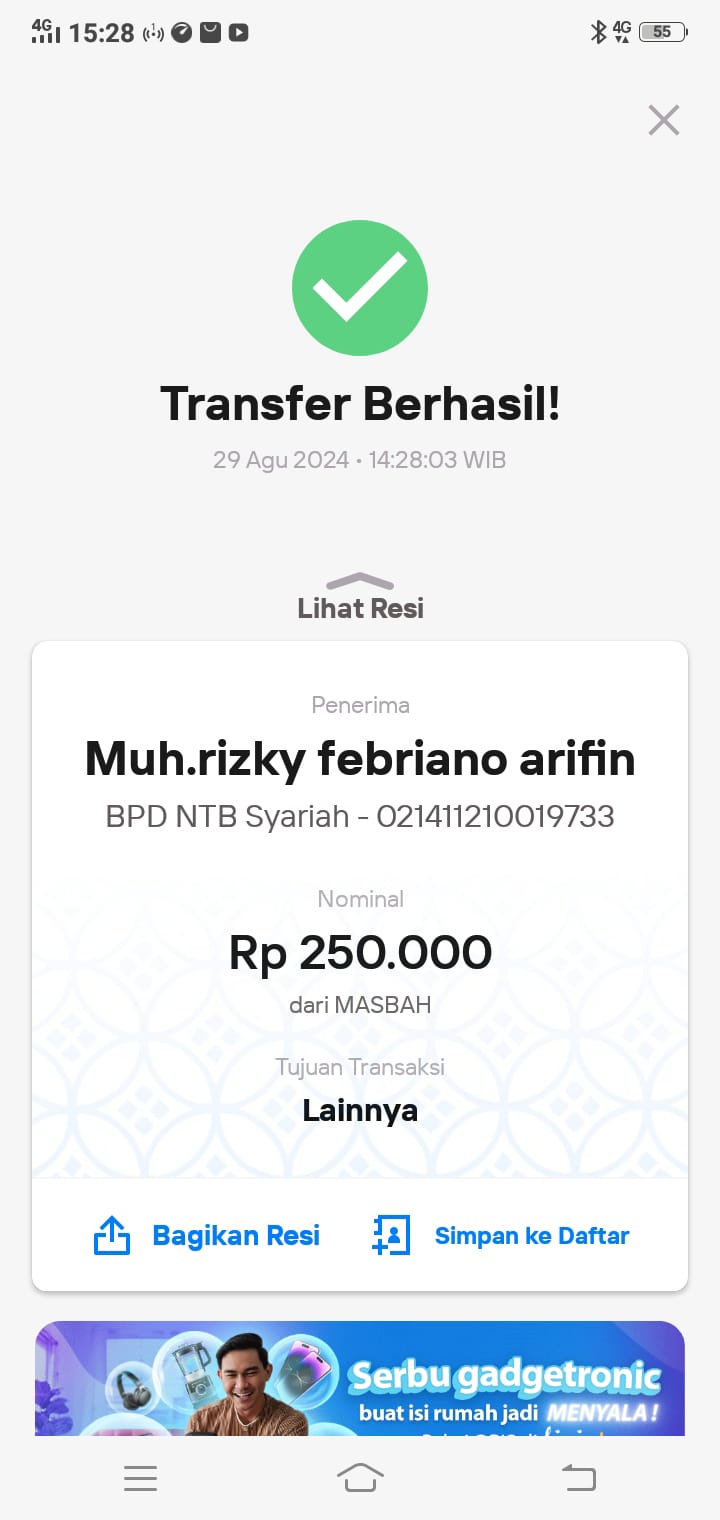Share the receipt via Bagikan Resi
The height and width of the screenshot is (1520, 720).
[x=207, y=1236]
